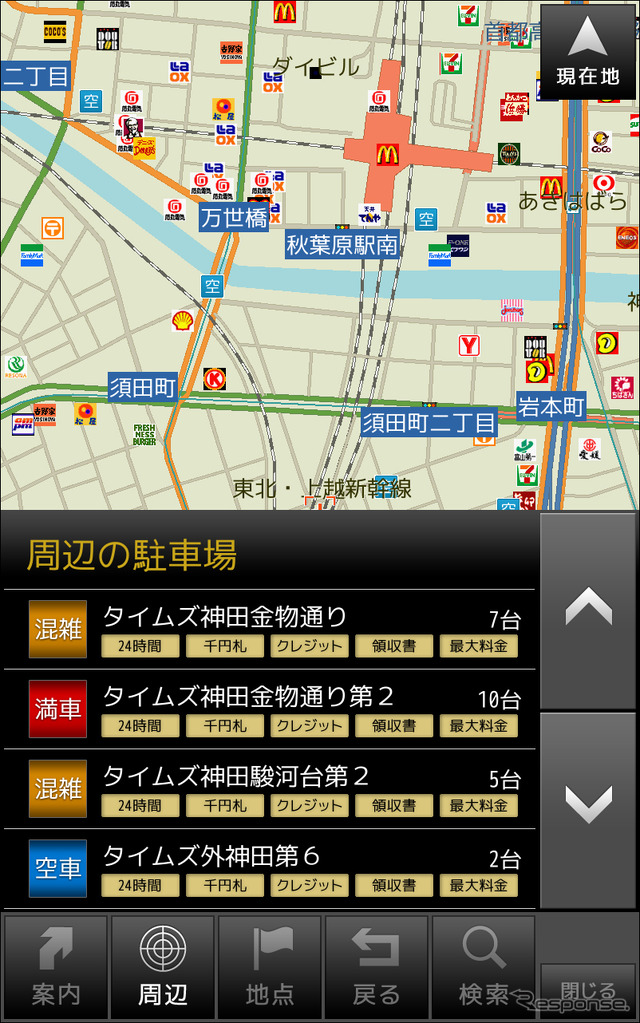Tap the up arrow in parking list

pos(588,609)
